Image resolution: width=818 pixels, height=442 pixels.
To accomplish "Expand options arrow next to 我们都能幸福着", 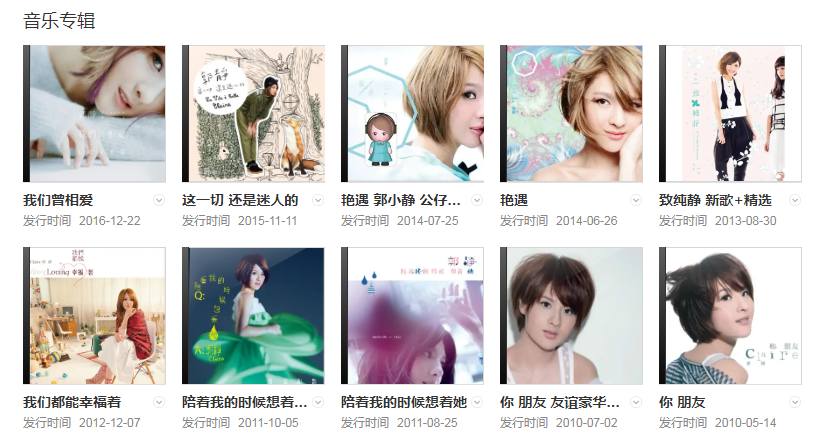I will pos(159,402).
